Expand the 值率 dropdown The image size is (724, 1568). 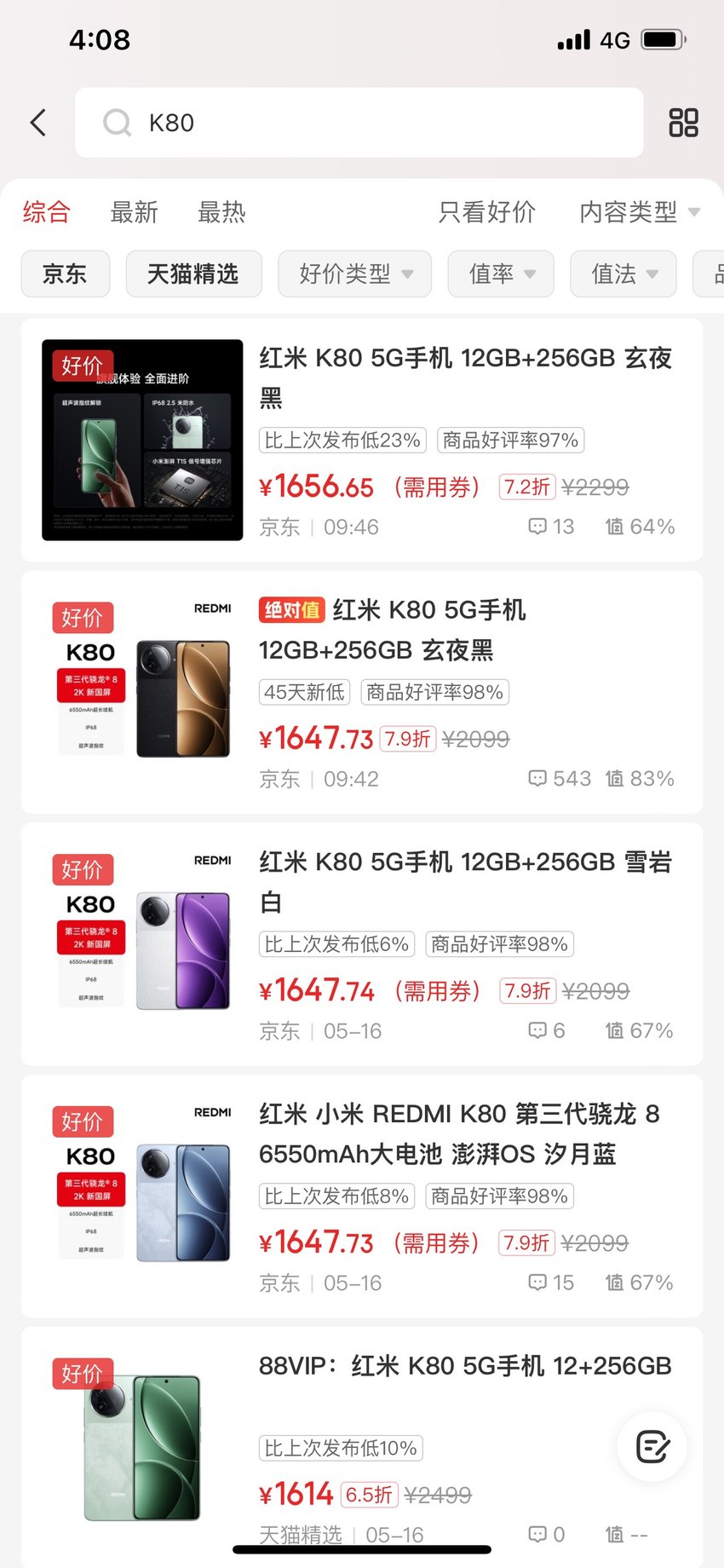[x=501, y=274]
